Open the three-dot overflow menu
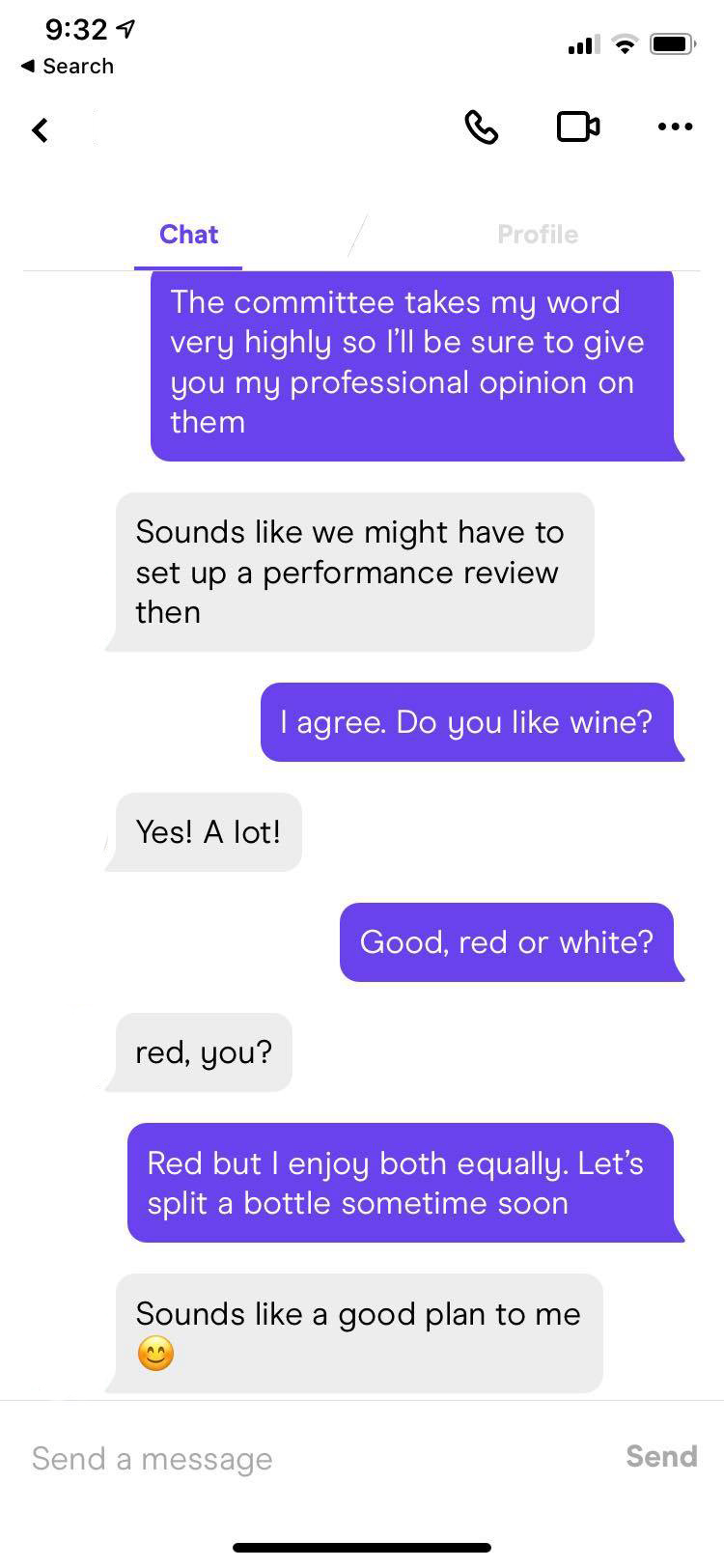Viewport: 724px width, 1568px height. [675, 126]
